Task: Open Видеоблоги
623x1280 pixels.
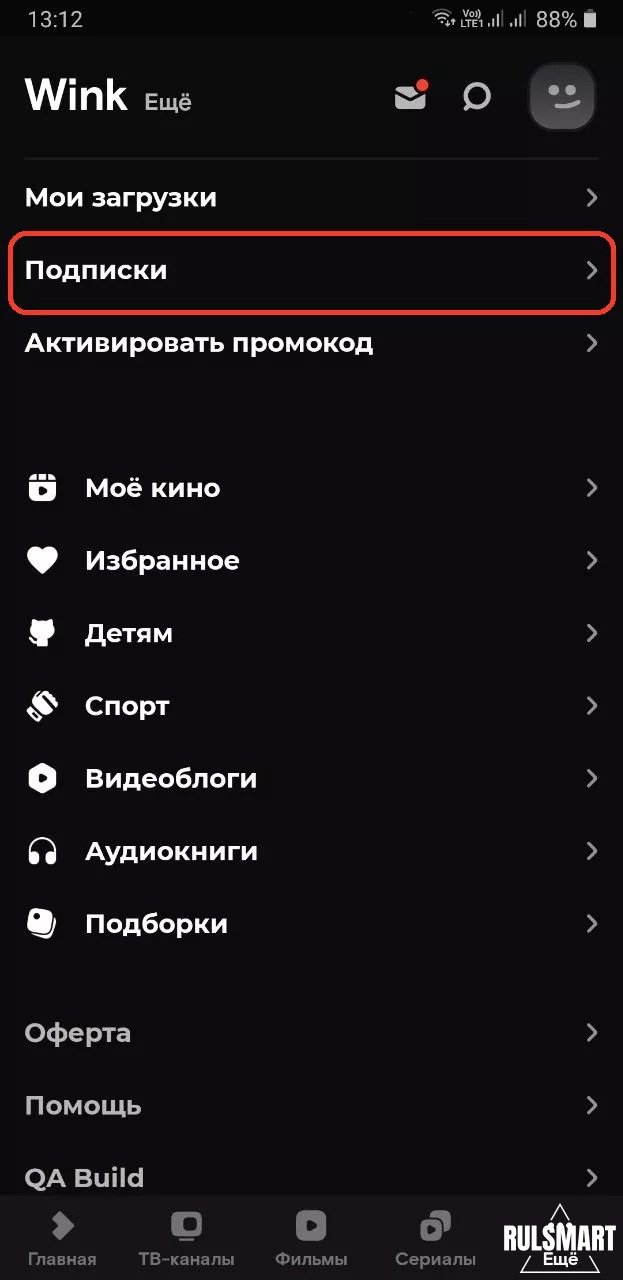Action: point(311,778)
